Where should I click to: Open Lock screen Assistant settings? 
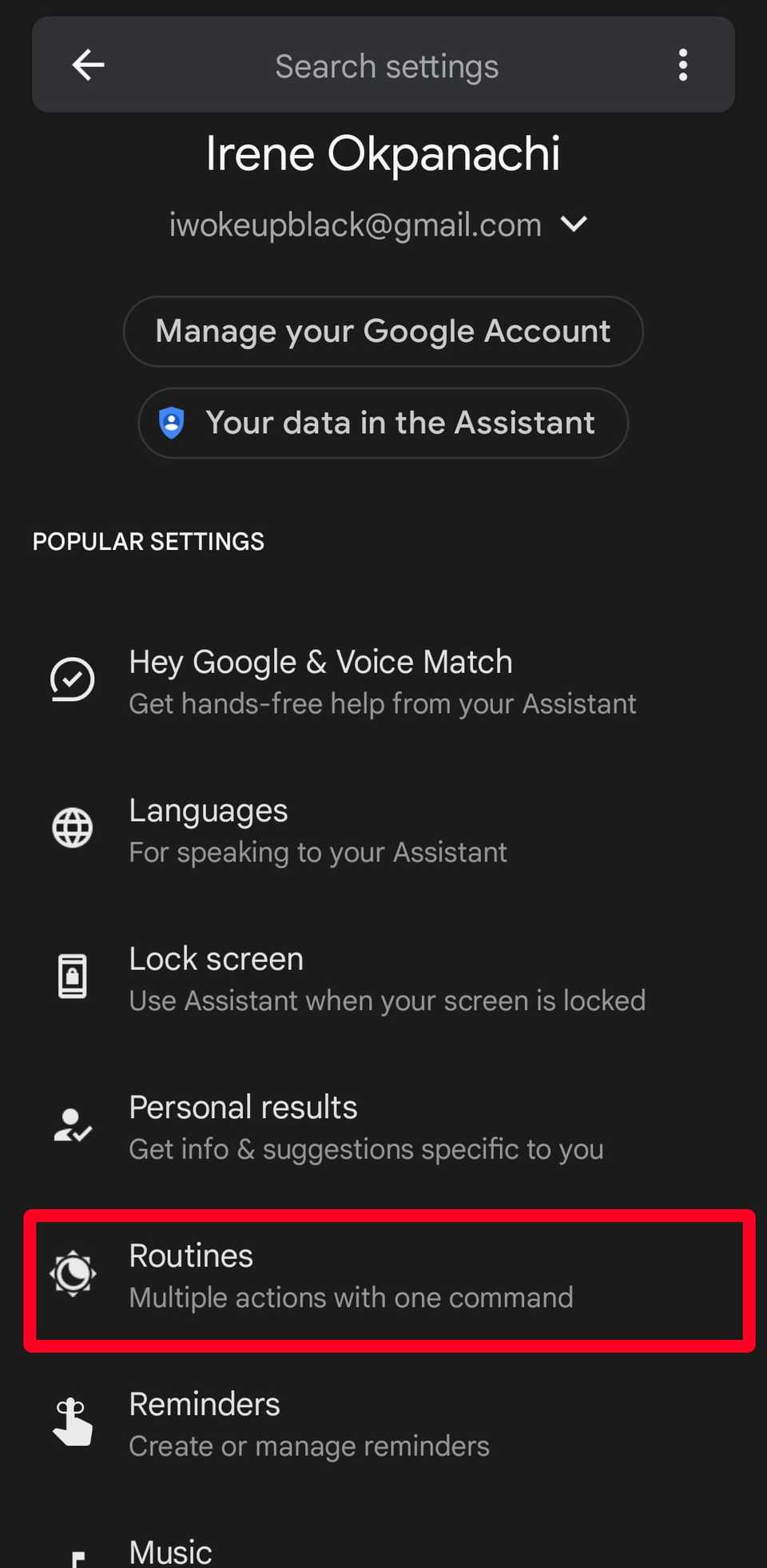point(383,976)
